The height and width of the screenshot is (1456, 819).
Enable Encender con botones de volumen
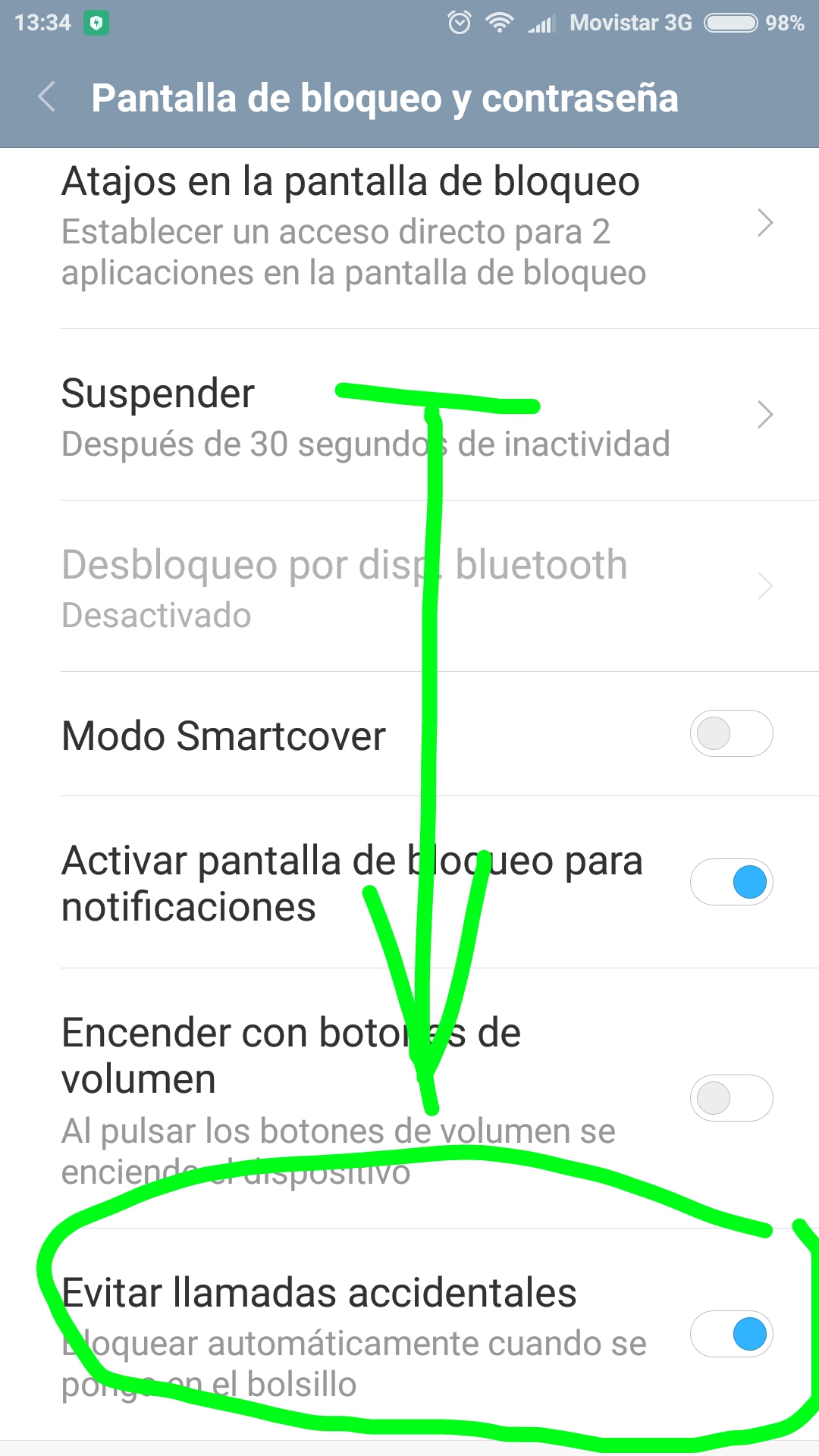(x=731, y=1097)
